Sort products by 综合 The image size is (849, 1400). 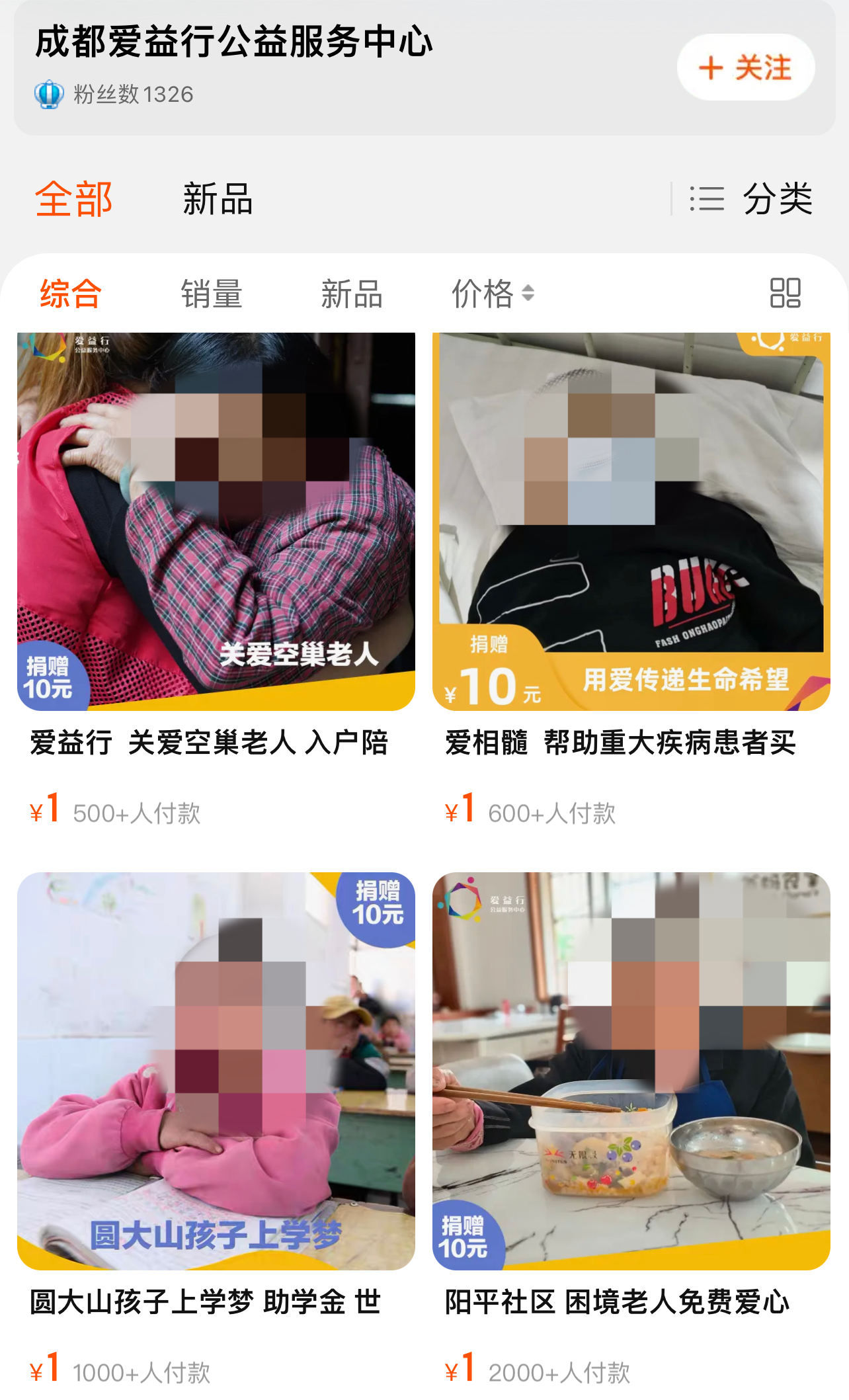(x=71, y=294)
